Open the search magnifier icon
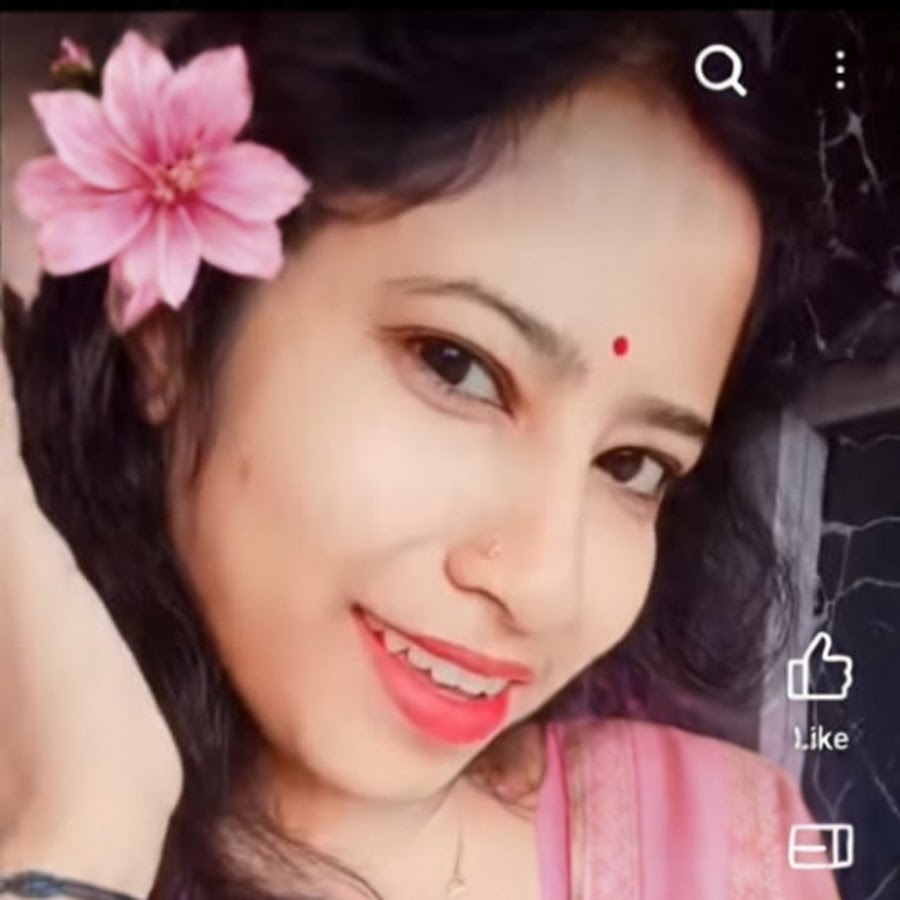 coord(720,71)
